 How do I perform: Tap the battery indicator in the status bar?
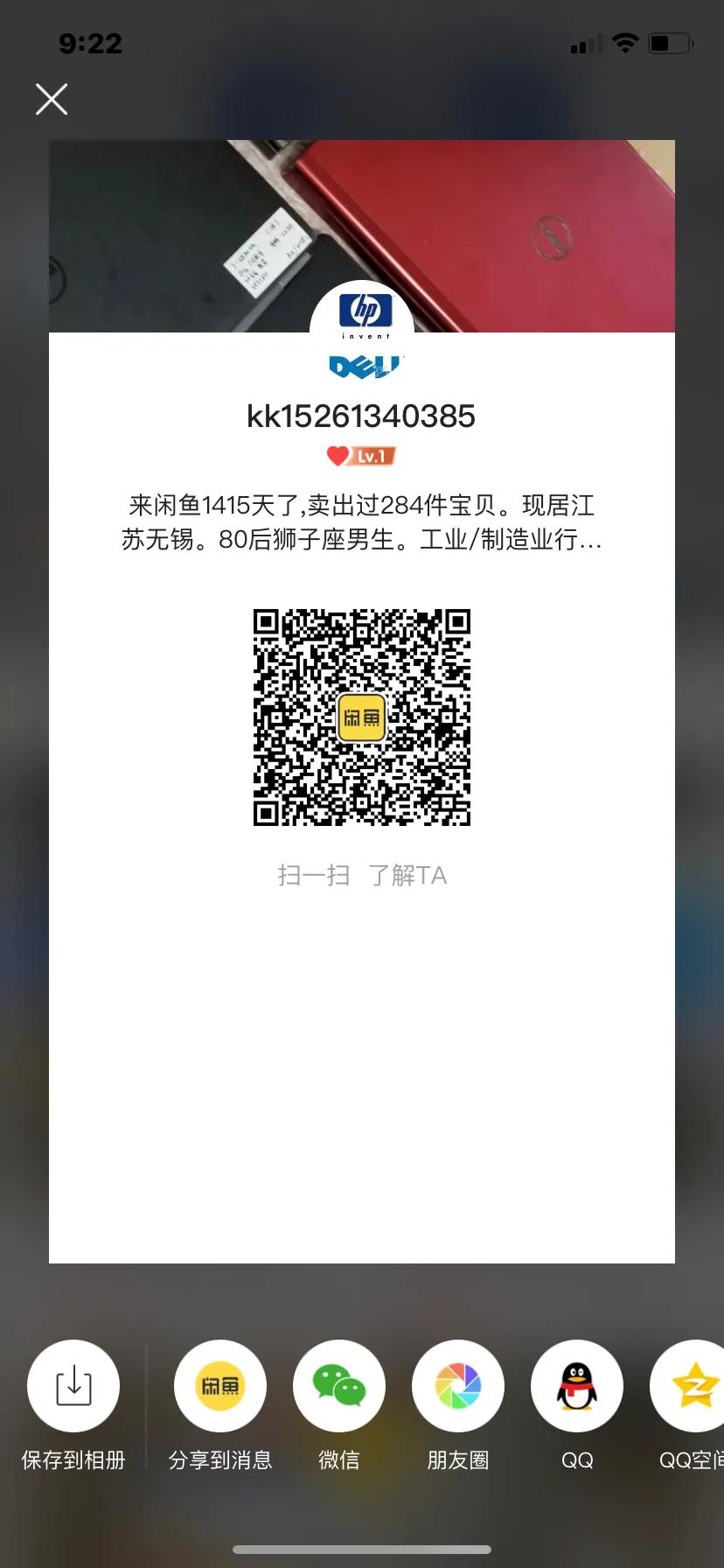pos(670,42)
